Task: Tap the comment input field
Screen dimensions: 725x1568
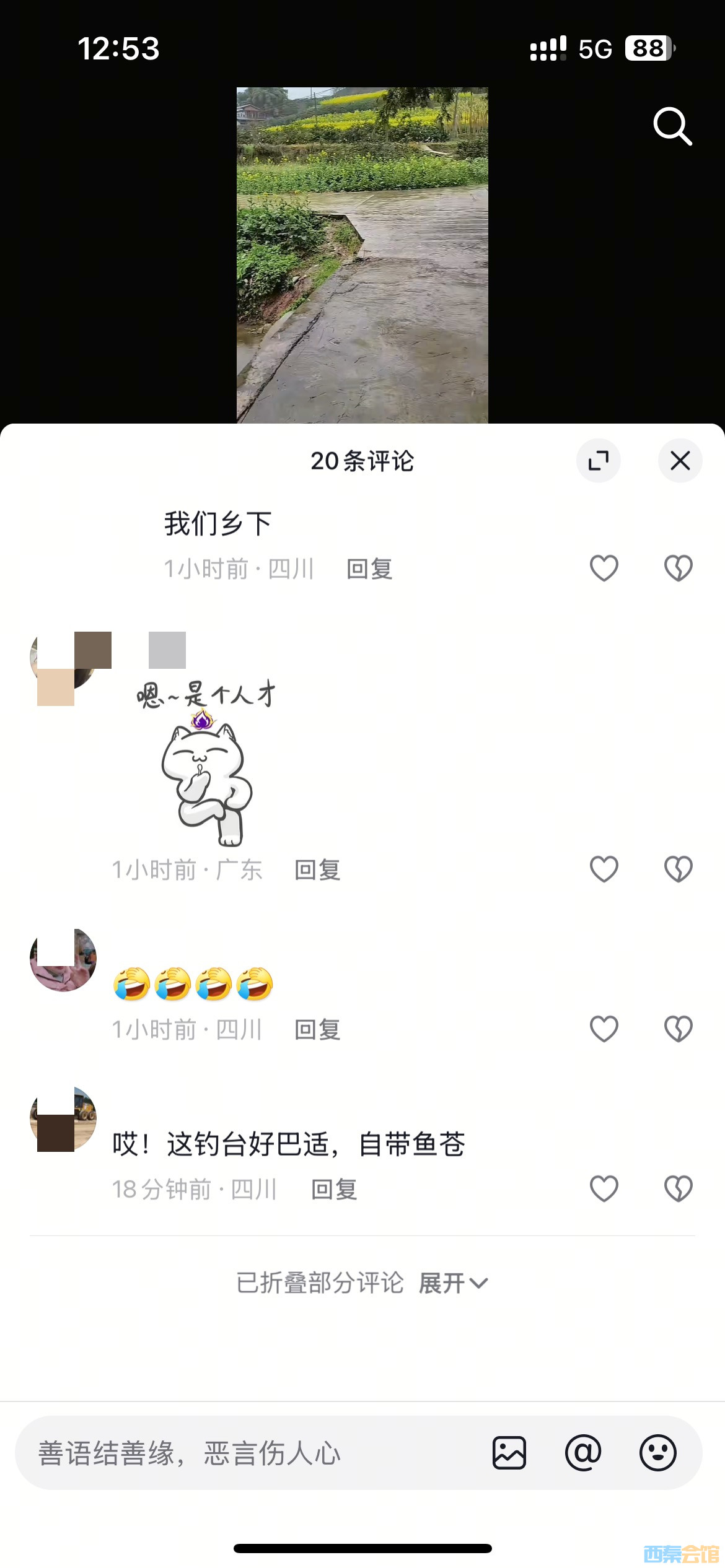Action: pyautogui.click(x=248, y=1453)
